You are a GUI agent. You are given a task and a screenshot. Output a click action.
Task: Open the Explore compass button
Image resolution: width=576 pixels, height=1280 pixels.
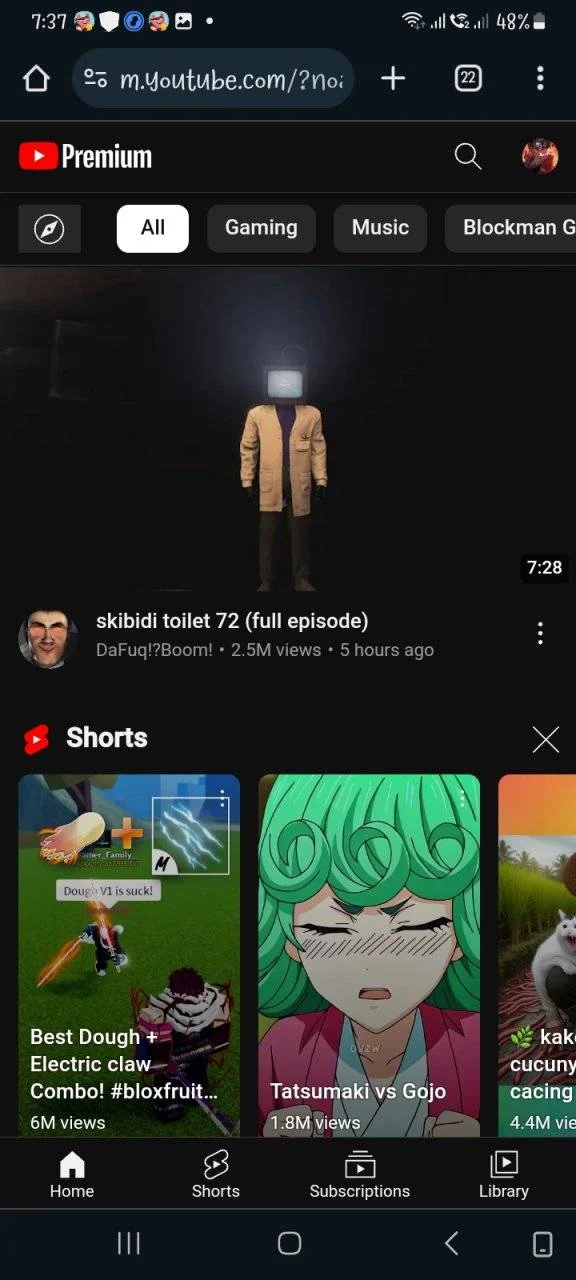coord(49,229)
